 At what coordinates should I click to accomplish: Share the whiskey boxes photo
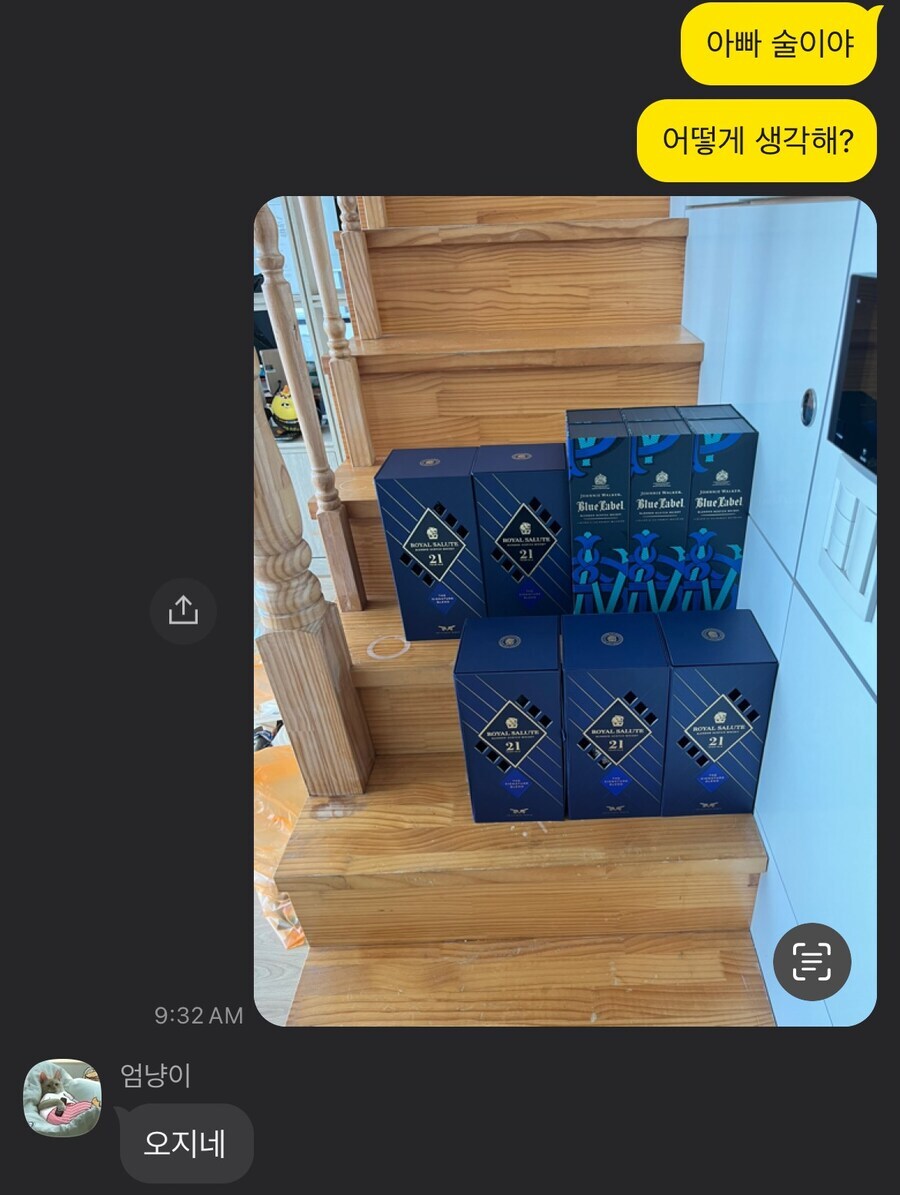pos(183,610)
